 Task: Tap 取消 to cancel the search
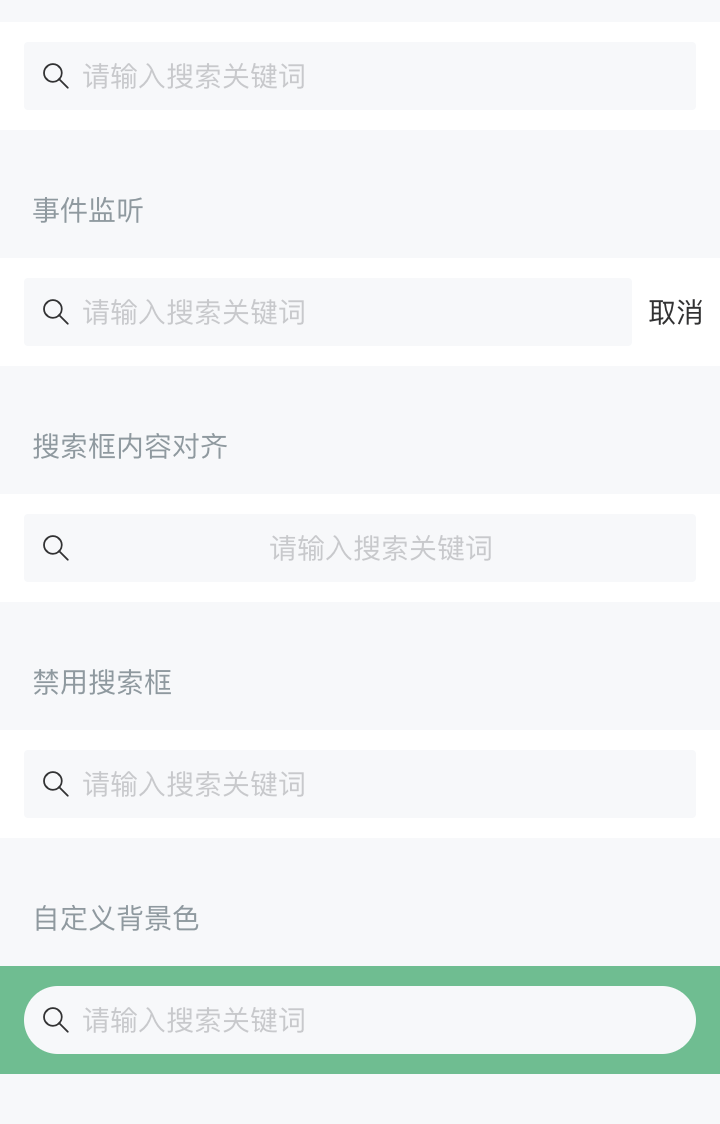point(675,312)
